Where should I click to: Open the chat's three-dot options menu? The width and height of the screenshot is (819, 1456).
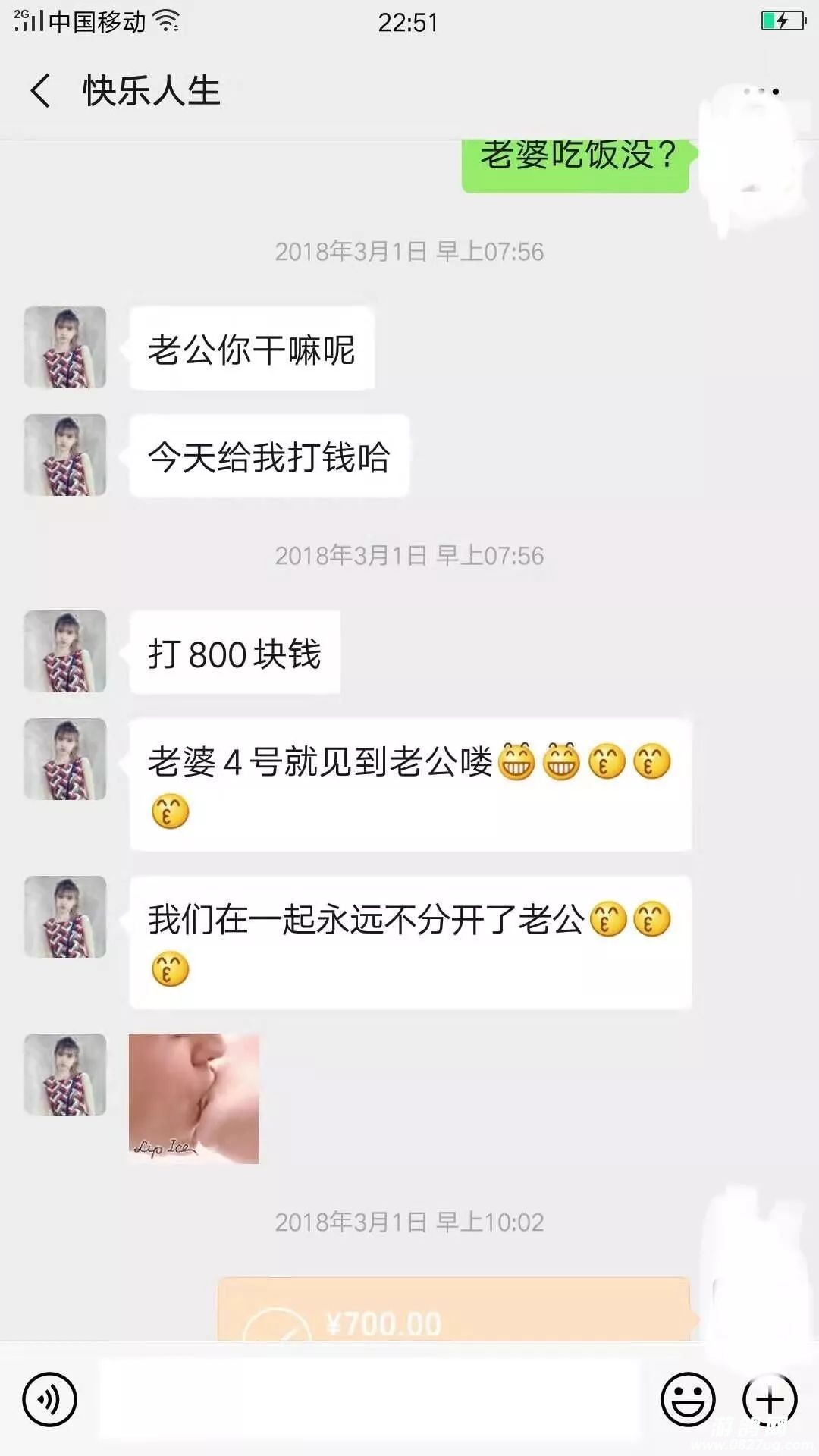click(x=761, y=91)
